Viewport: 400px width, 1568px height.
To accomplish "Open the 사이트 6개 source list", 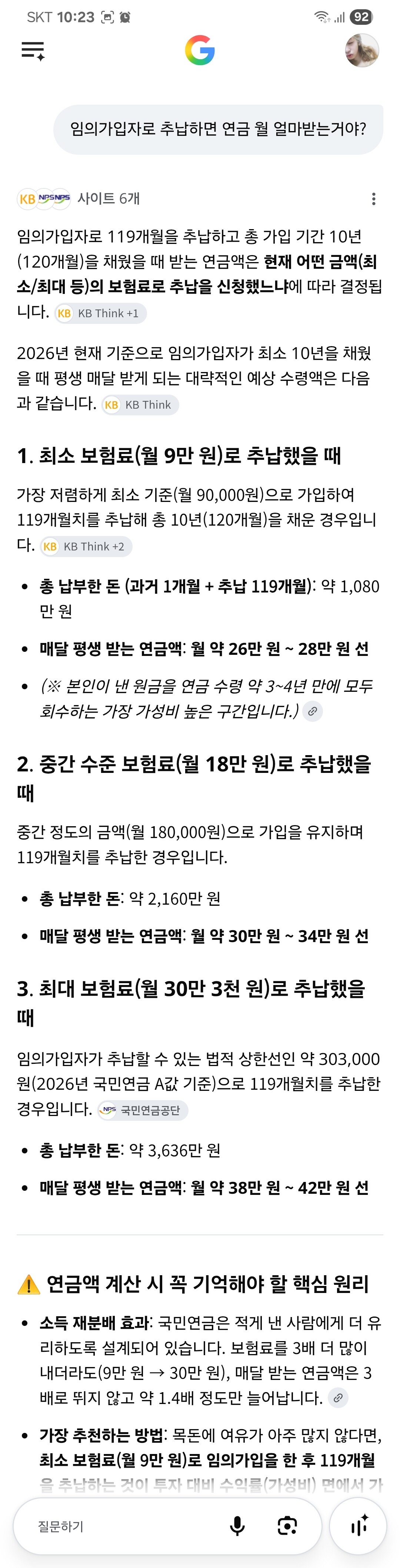I will 79,198.
